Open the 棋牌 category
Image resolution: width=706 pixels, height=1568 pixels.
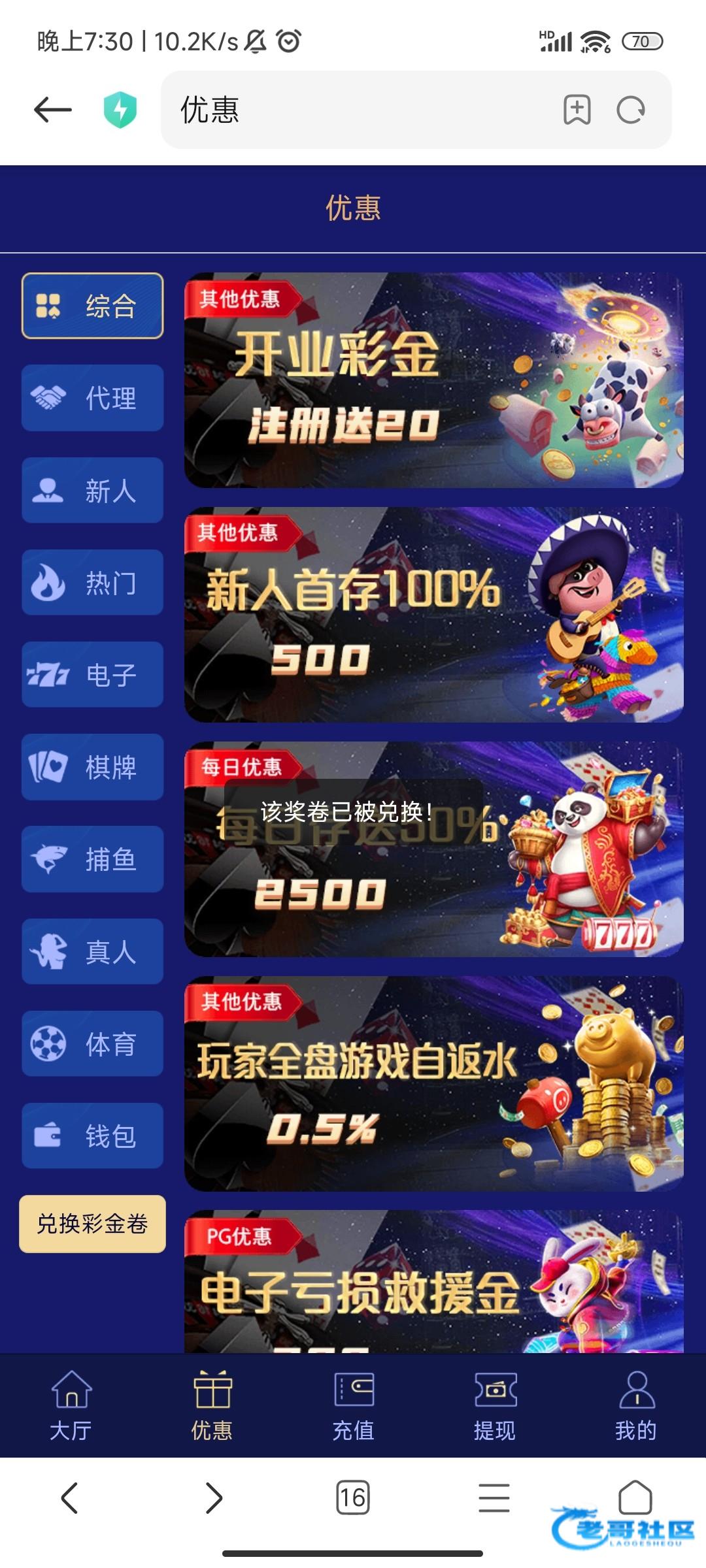[x=92, y=766]
